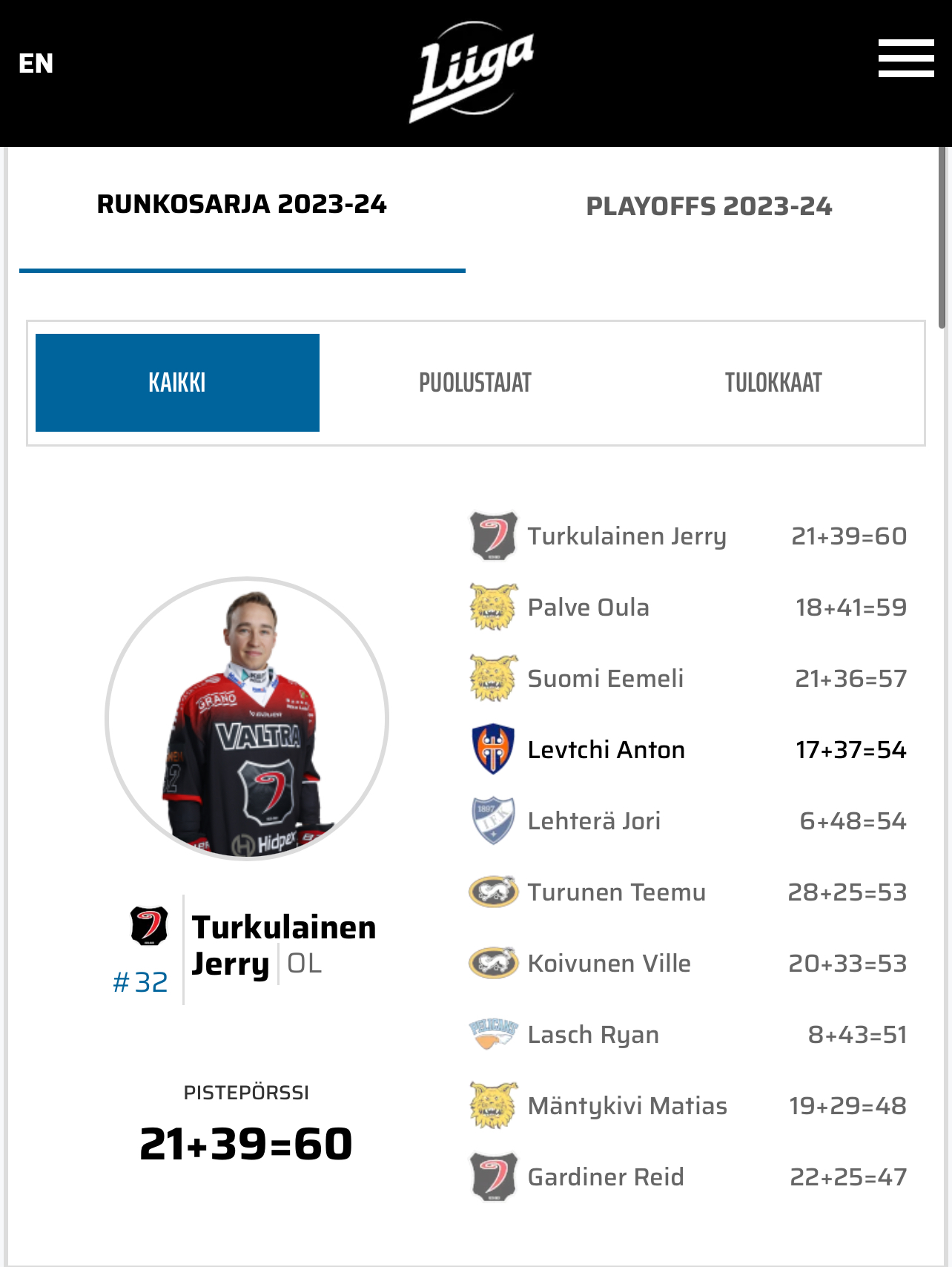
Task: Open Turkulainen Jerry row in list
Action: (x=687, y=536)
